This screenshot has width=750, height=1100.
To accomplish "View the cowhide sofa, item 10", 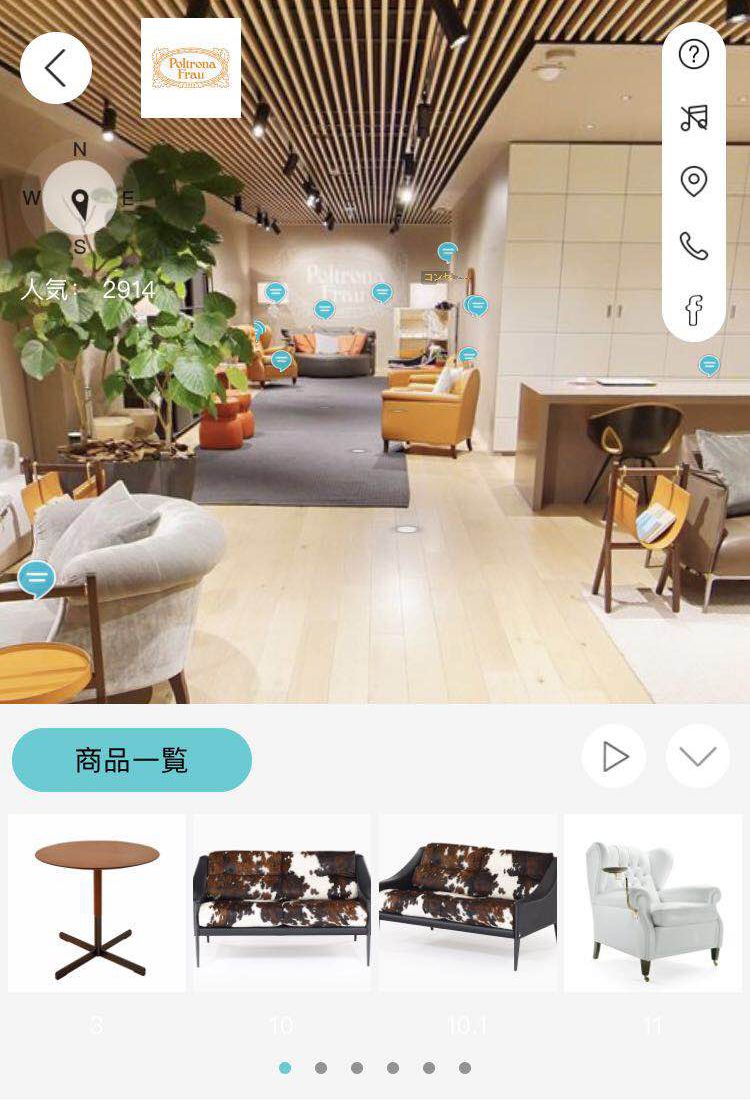I will coord(282,903).
